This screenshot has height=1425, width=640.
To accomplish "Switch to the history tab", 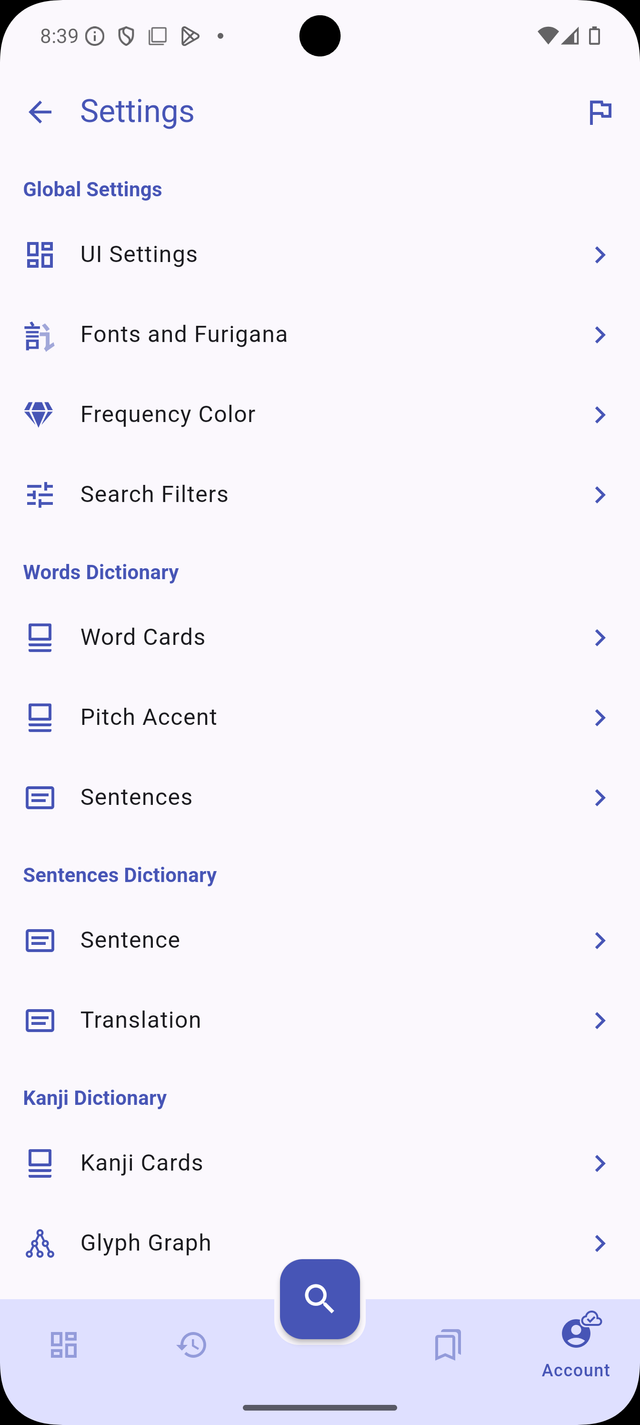I will 192,1345.
